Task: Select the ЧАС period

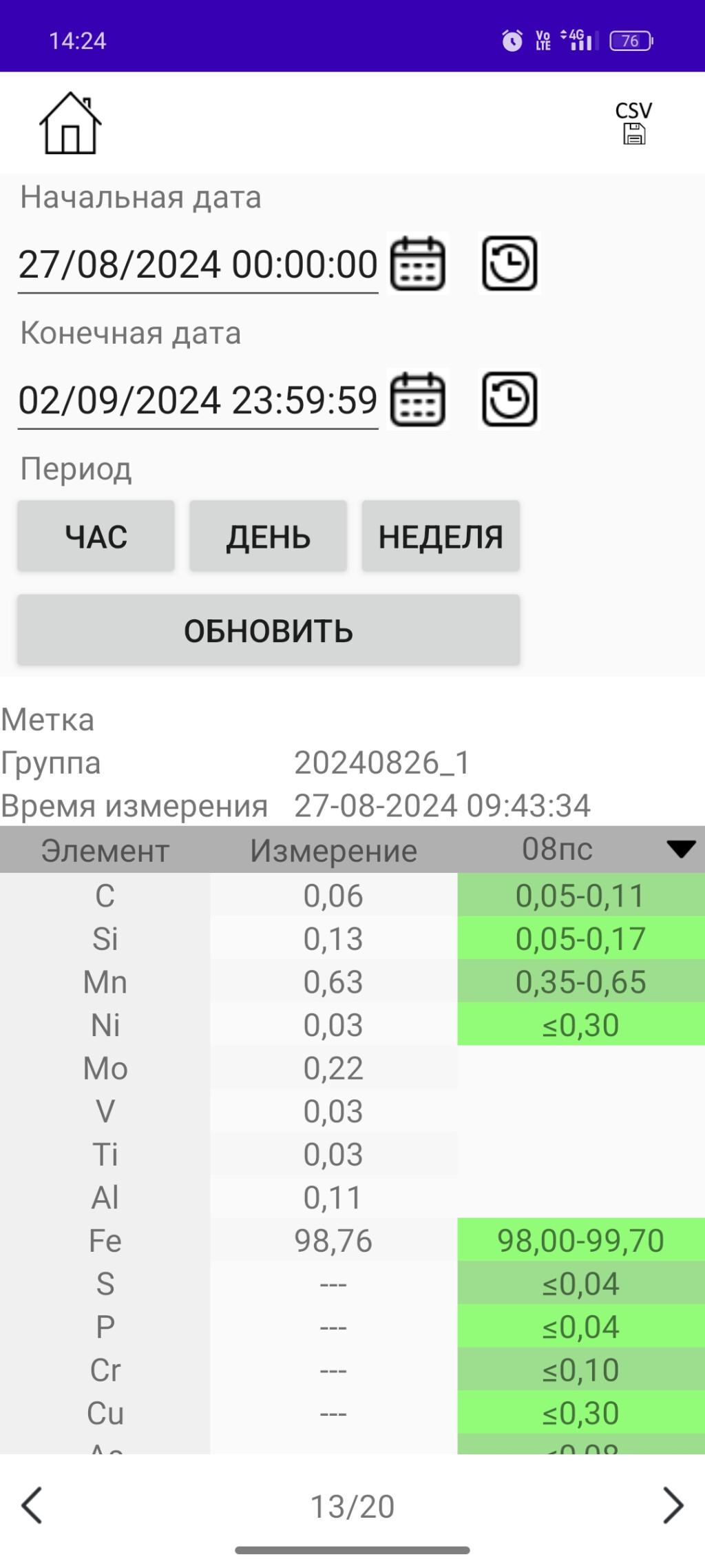Action: pos(96,537)
